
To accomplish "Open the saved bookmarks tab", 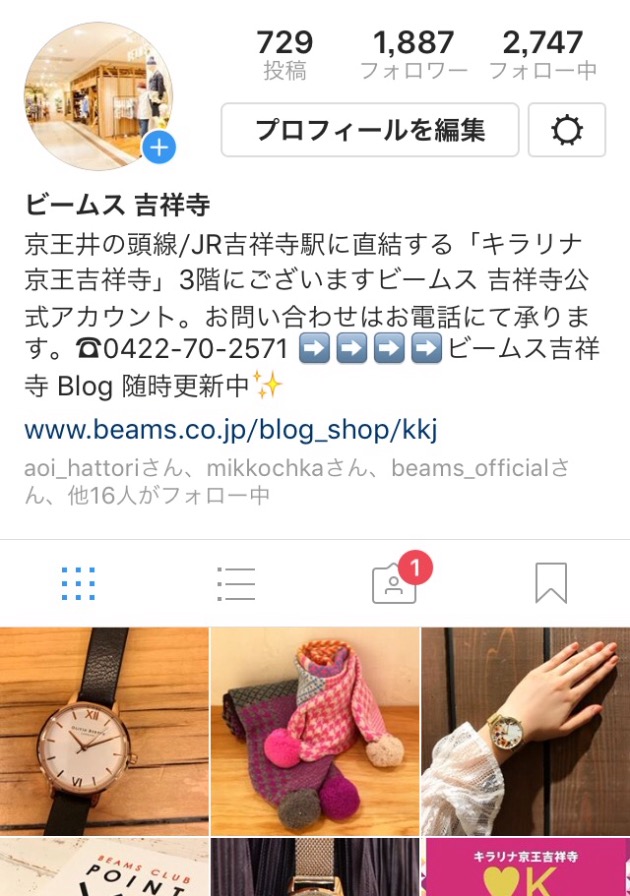I will click(x=551, y=582).
